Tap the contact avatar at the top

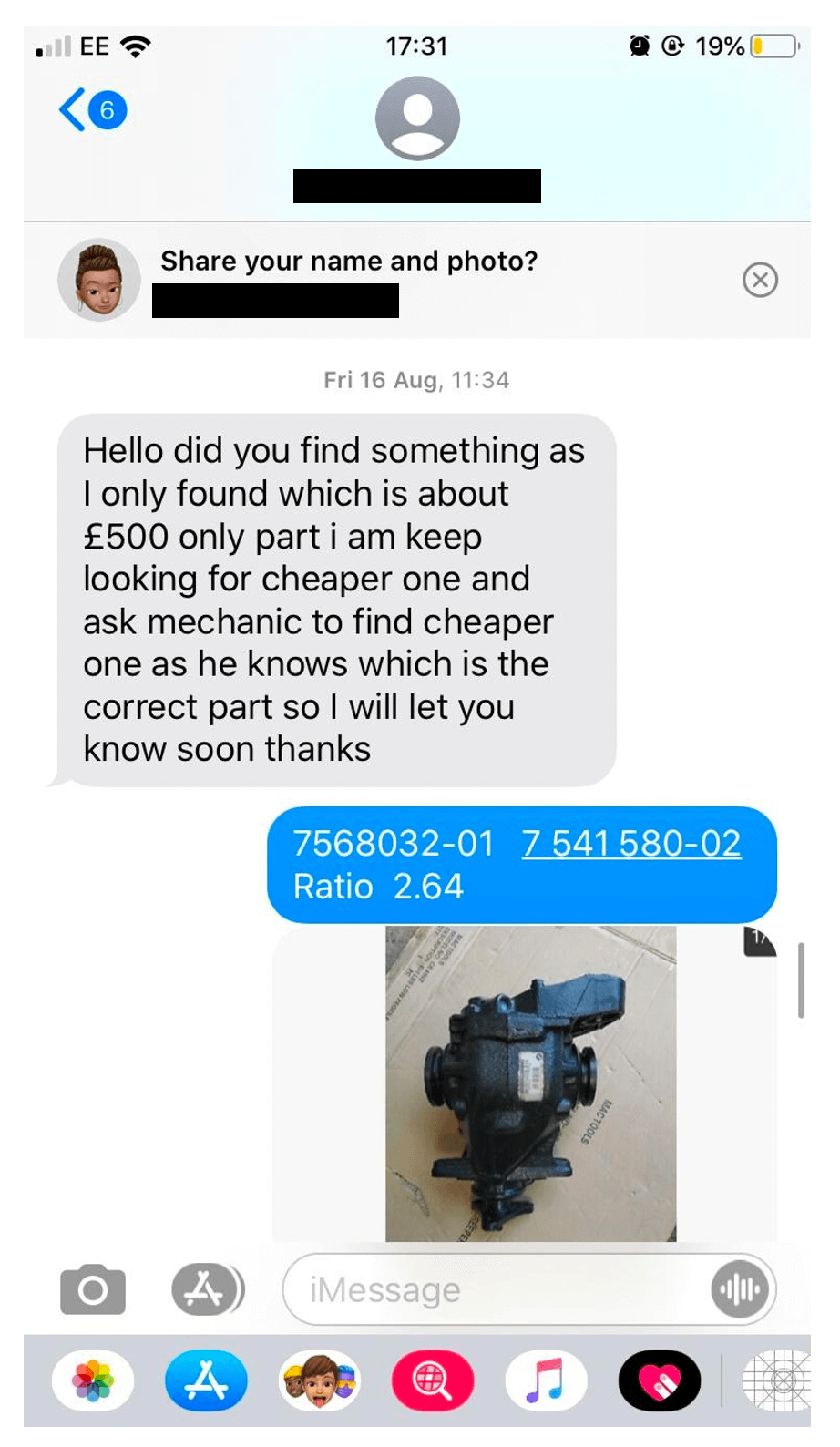(417, 117)
